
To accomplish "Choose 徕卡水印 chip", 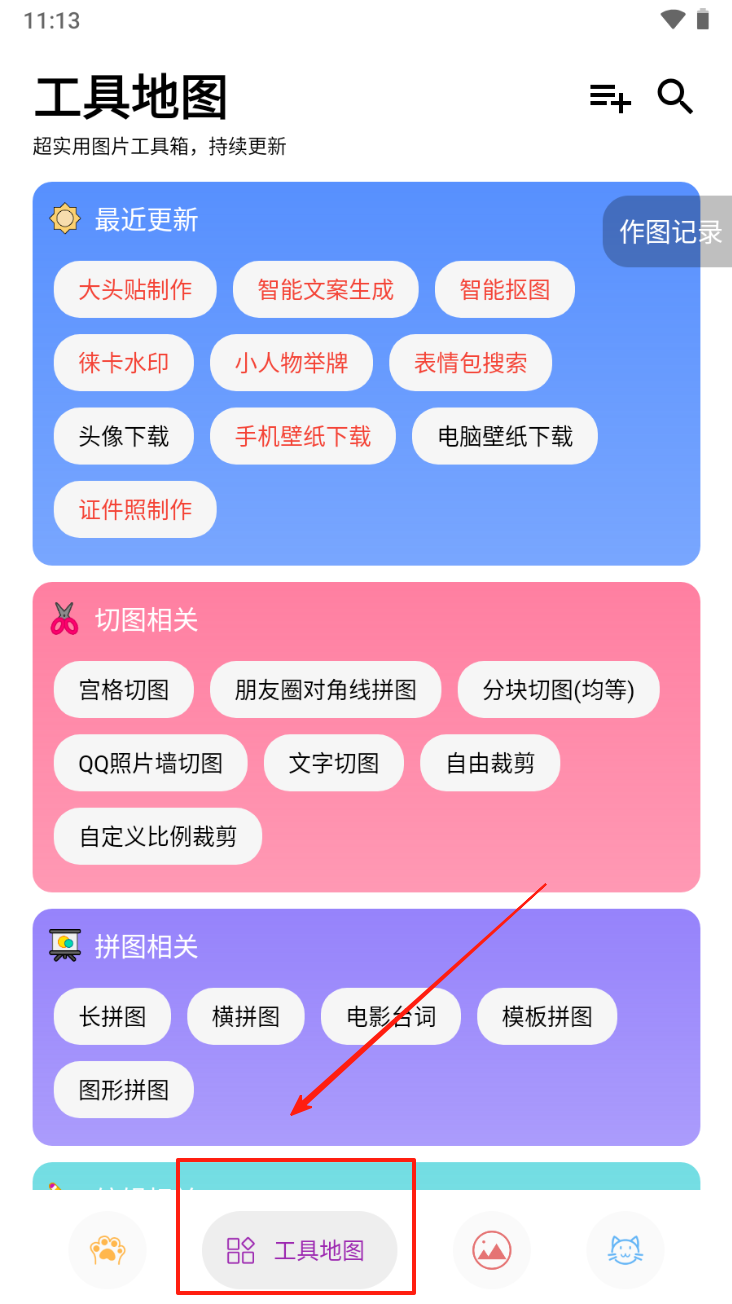I will (124, 363).
